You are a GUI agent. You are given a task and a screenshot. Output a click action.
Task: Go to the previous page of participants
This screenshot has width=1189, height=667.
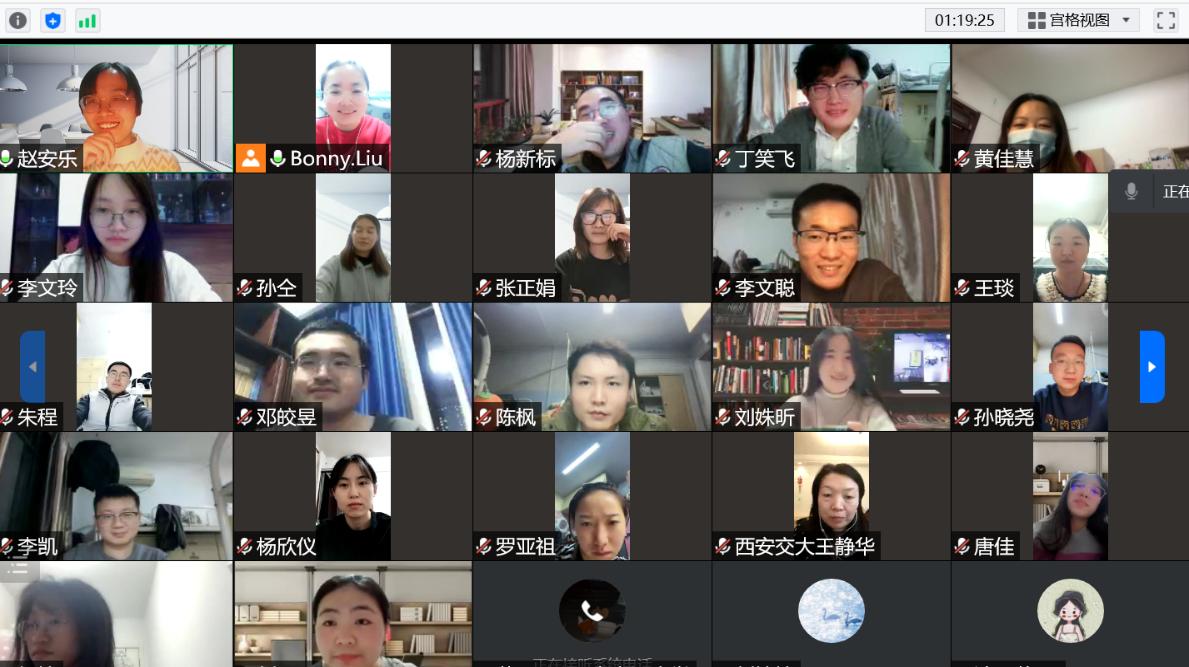[32, 367]
